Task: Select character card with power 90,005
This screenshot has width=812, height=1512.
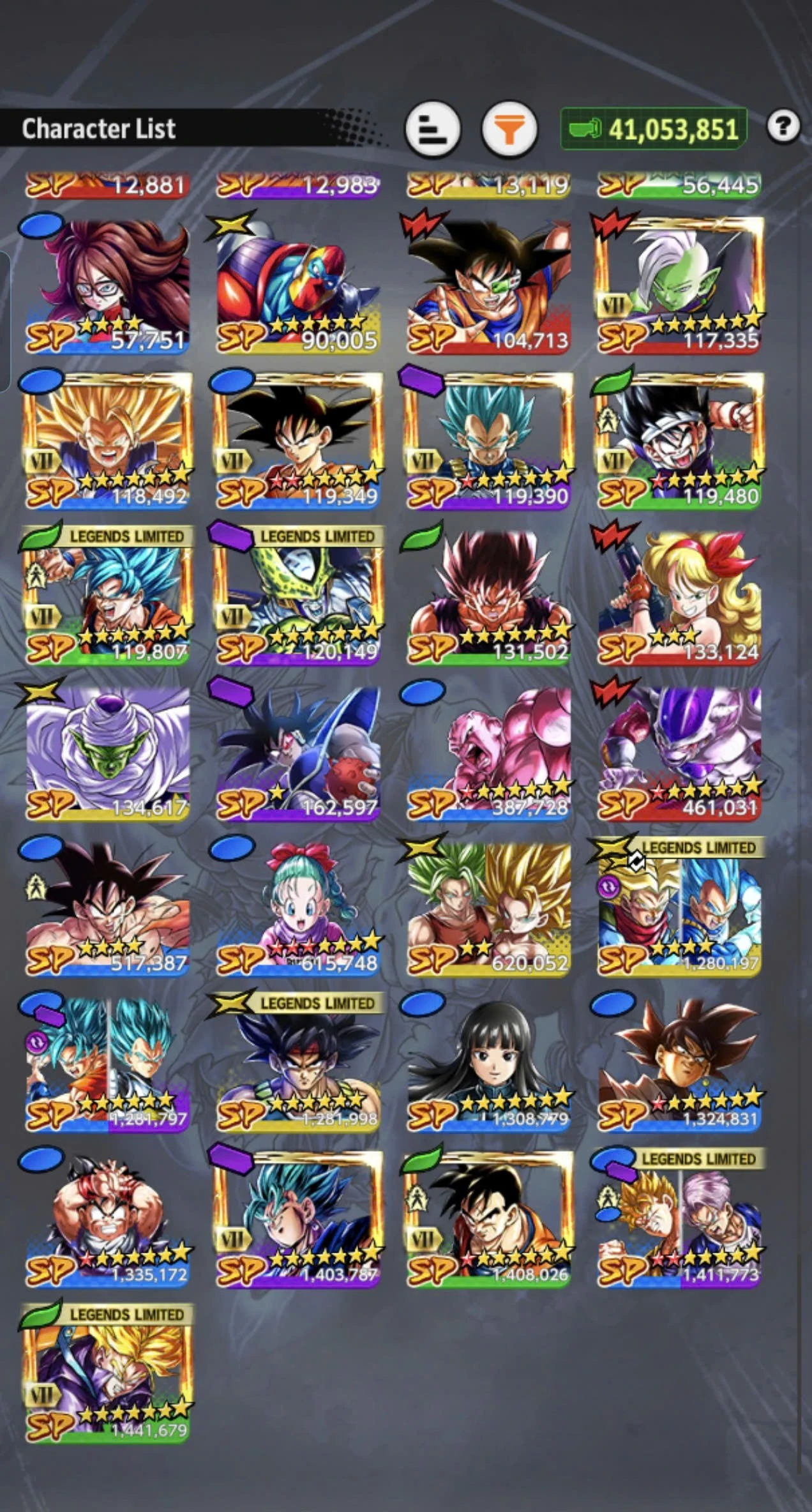Action: [298, 284]
